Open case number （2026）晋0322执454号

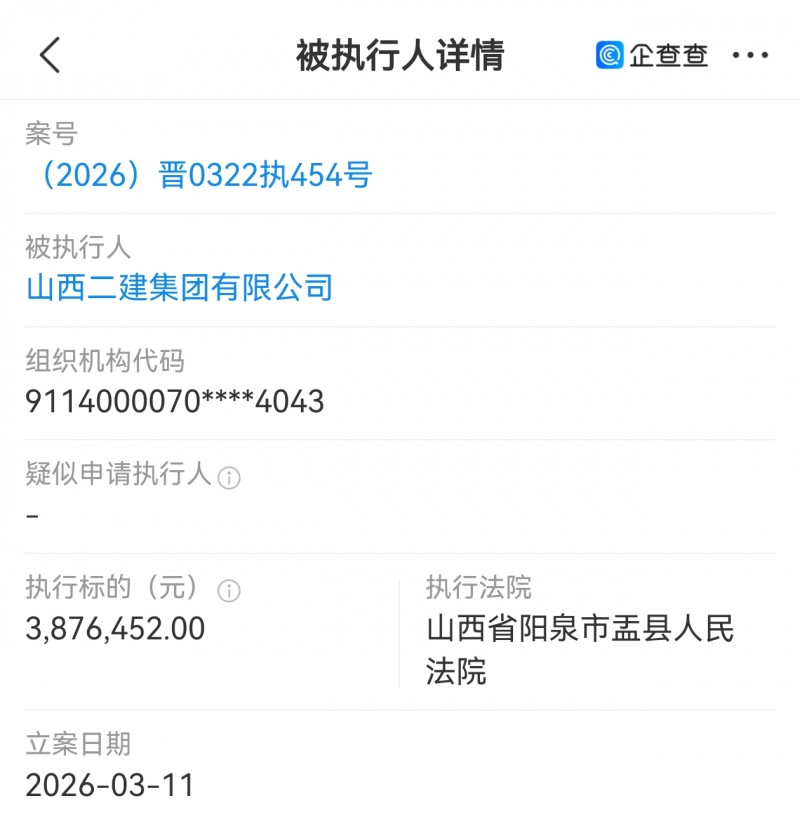pos(198,176)
